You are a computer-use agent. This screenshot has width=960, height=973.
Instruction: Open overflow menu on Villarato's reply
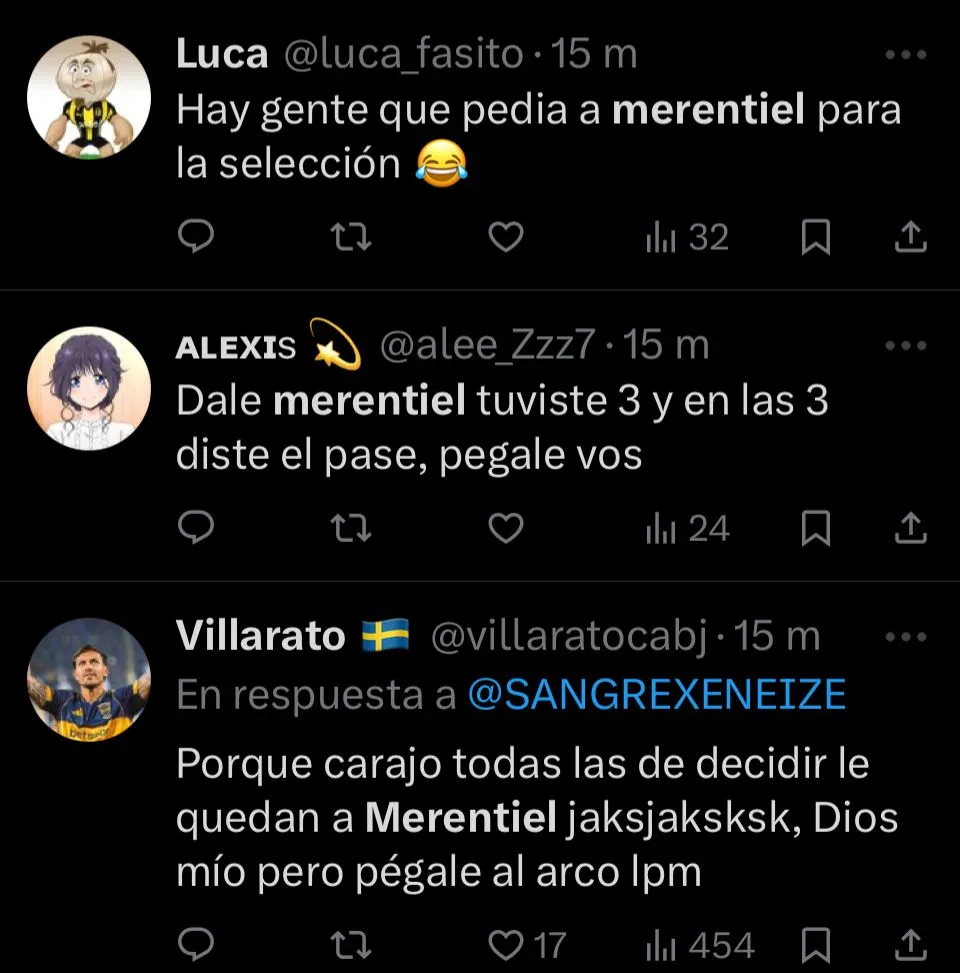pos(907,636)
